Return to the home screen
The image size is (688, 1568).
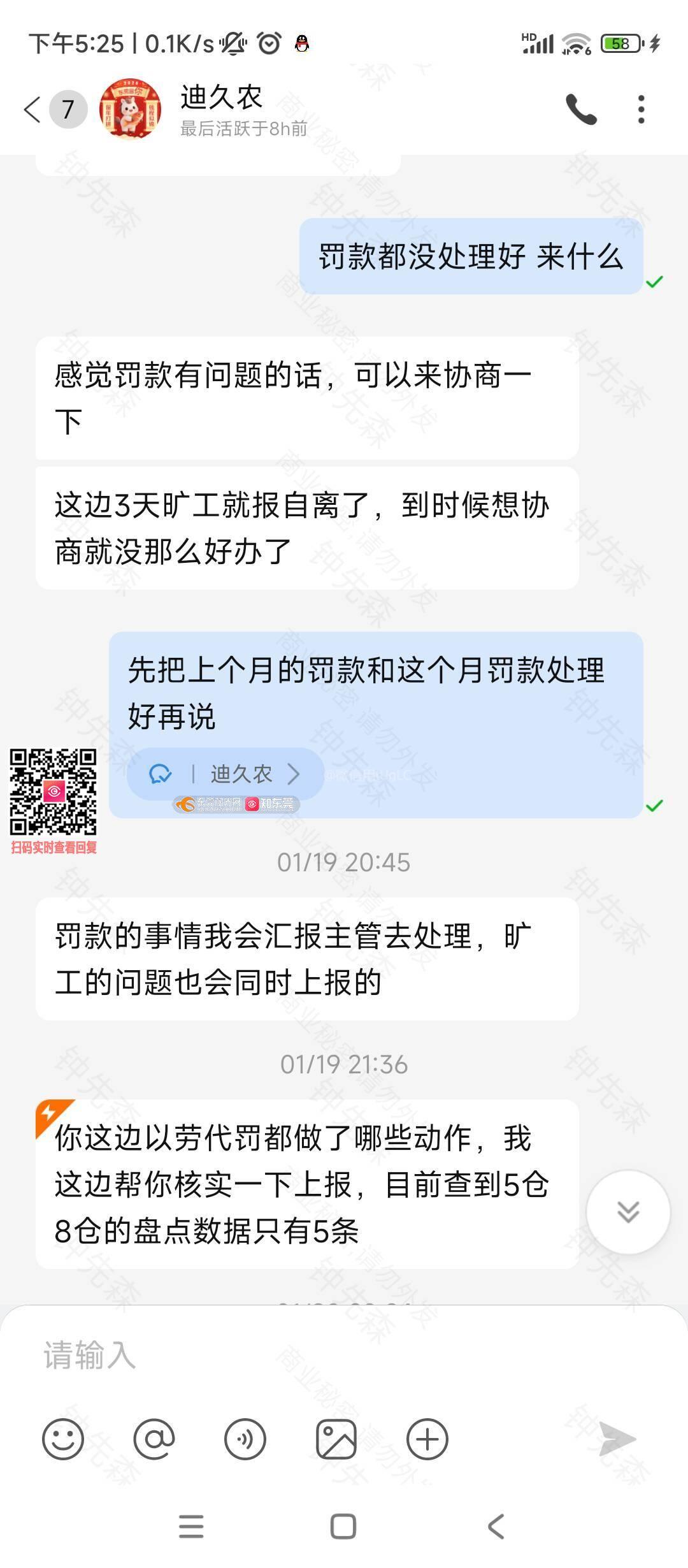tap(343, 1527)
